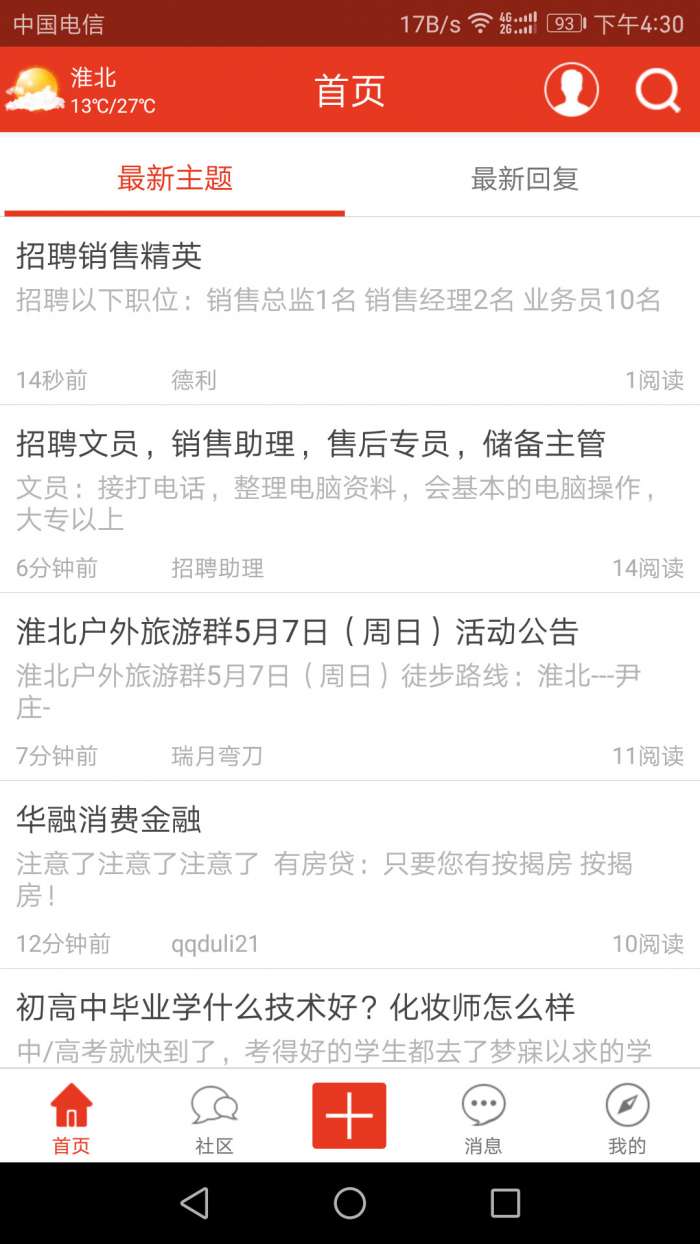Go to the 首页 bottom tab
Image resolution: width=700 pixels, height=1244 pixels.
click(x=71, y=1117)
